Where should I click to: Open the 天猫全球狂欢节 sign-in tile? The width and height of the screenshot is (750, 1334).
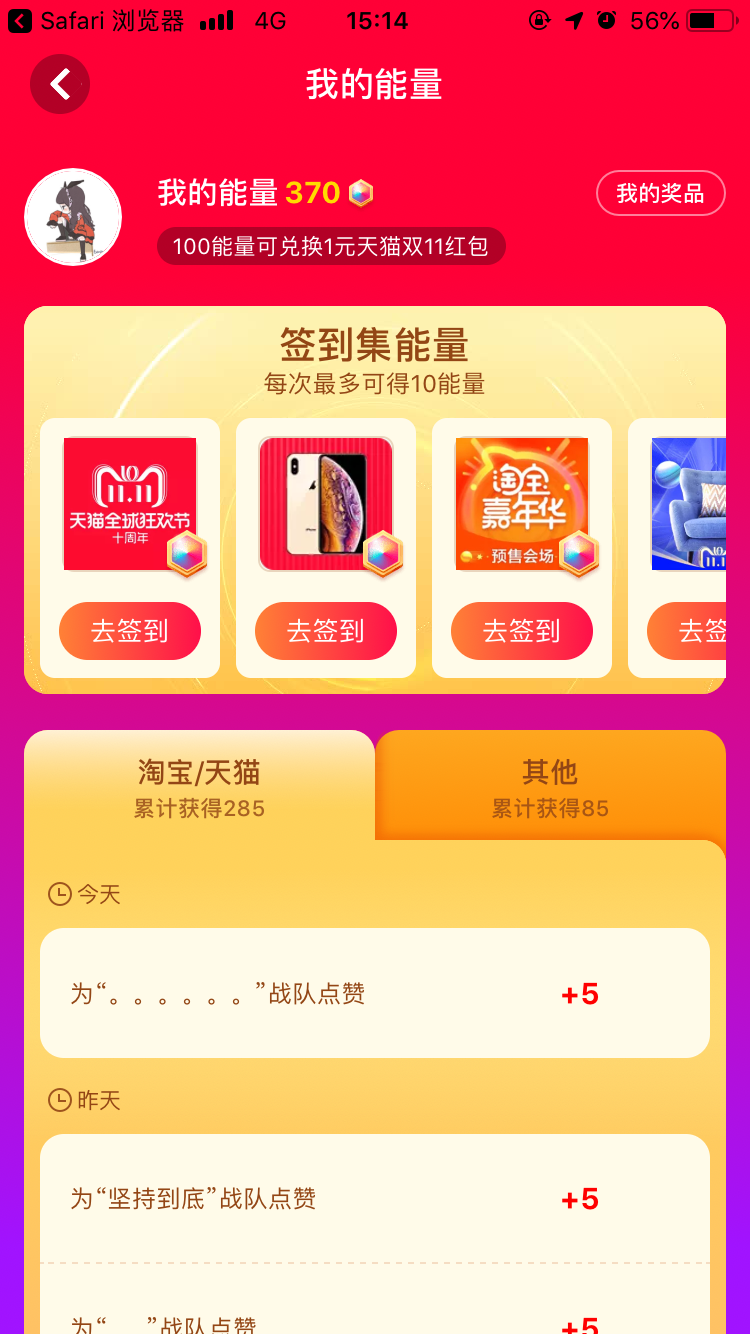pos(130,504)
